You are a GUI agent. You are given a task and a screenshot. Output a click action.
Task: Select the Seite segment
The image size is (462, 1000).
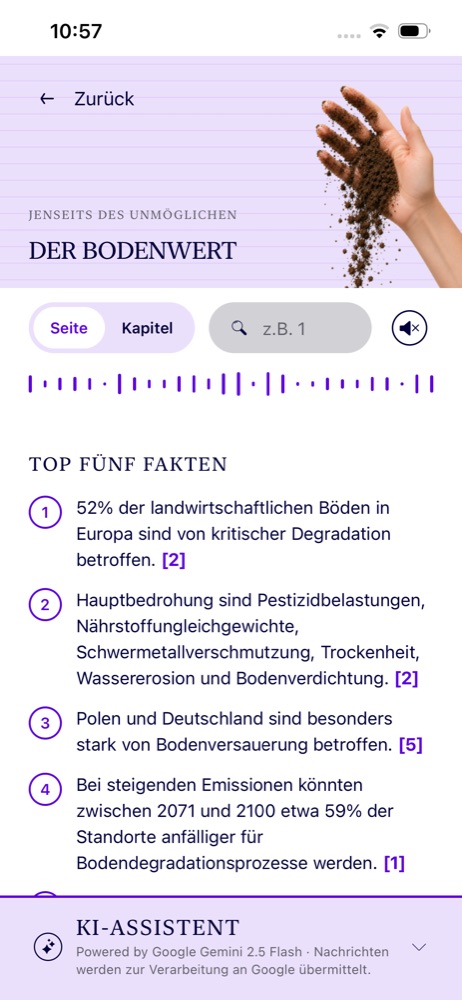[69, 328]
